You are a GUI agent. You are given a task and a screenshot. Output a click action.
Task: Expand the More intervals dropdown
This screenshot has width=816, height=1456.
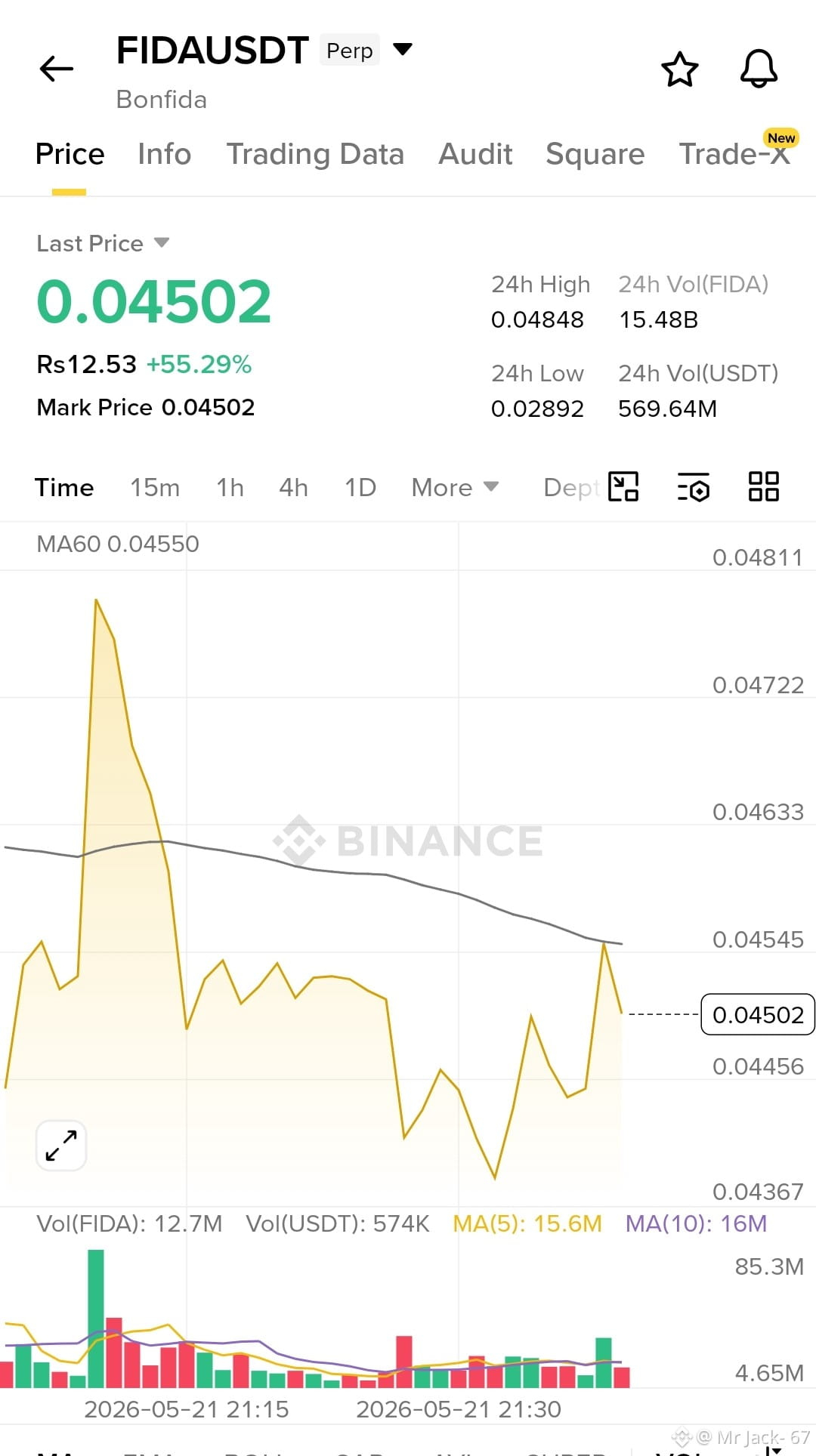coord(455,488)
